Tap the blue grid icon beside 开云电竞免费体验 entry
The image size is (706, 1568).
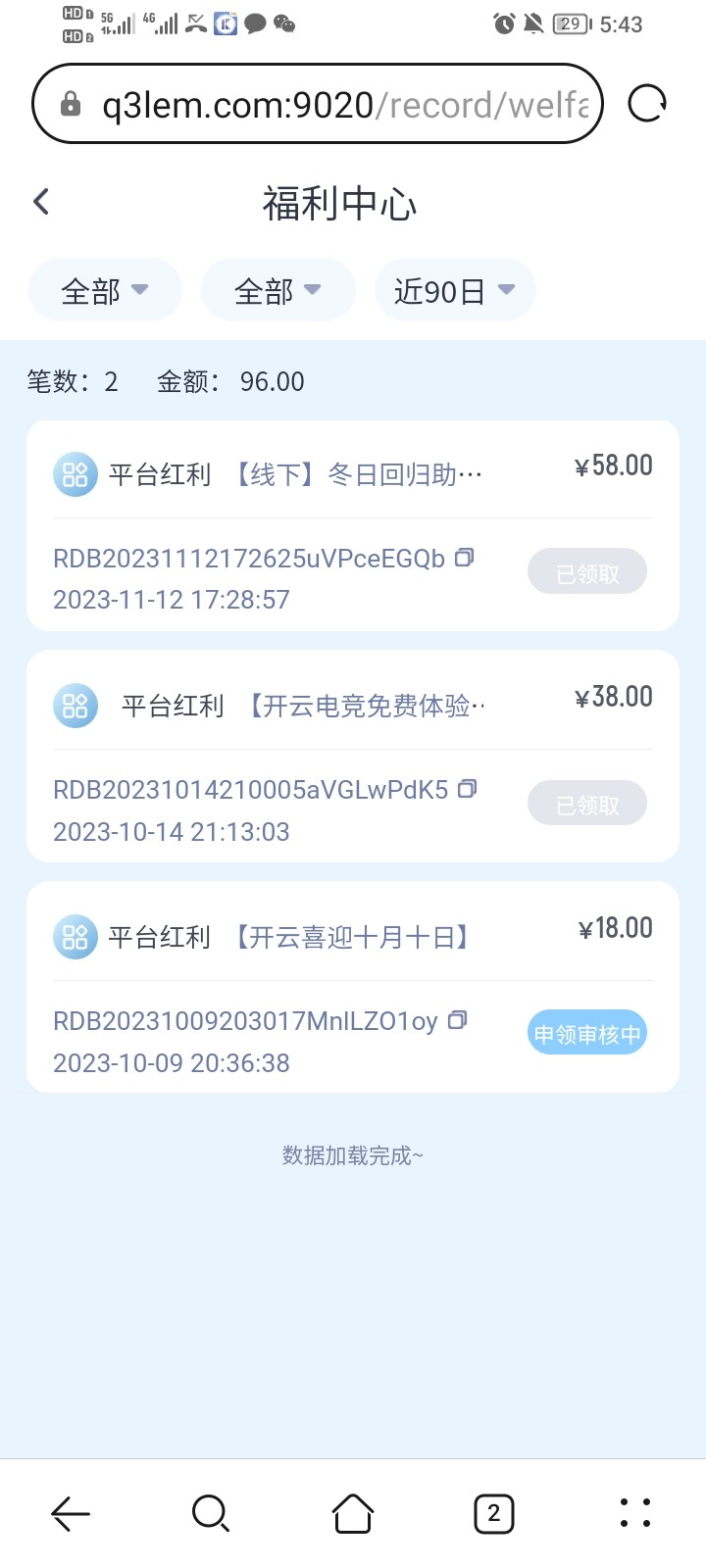[x=75, y=705]
